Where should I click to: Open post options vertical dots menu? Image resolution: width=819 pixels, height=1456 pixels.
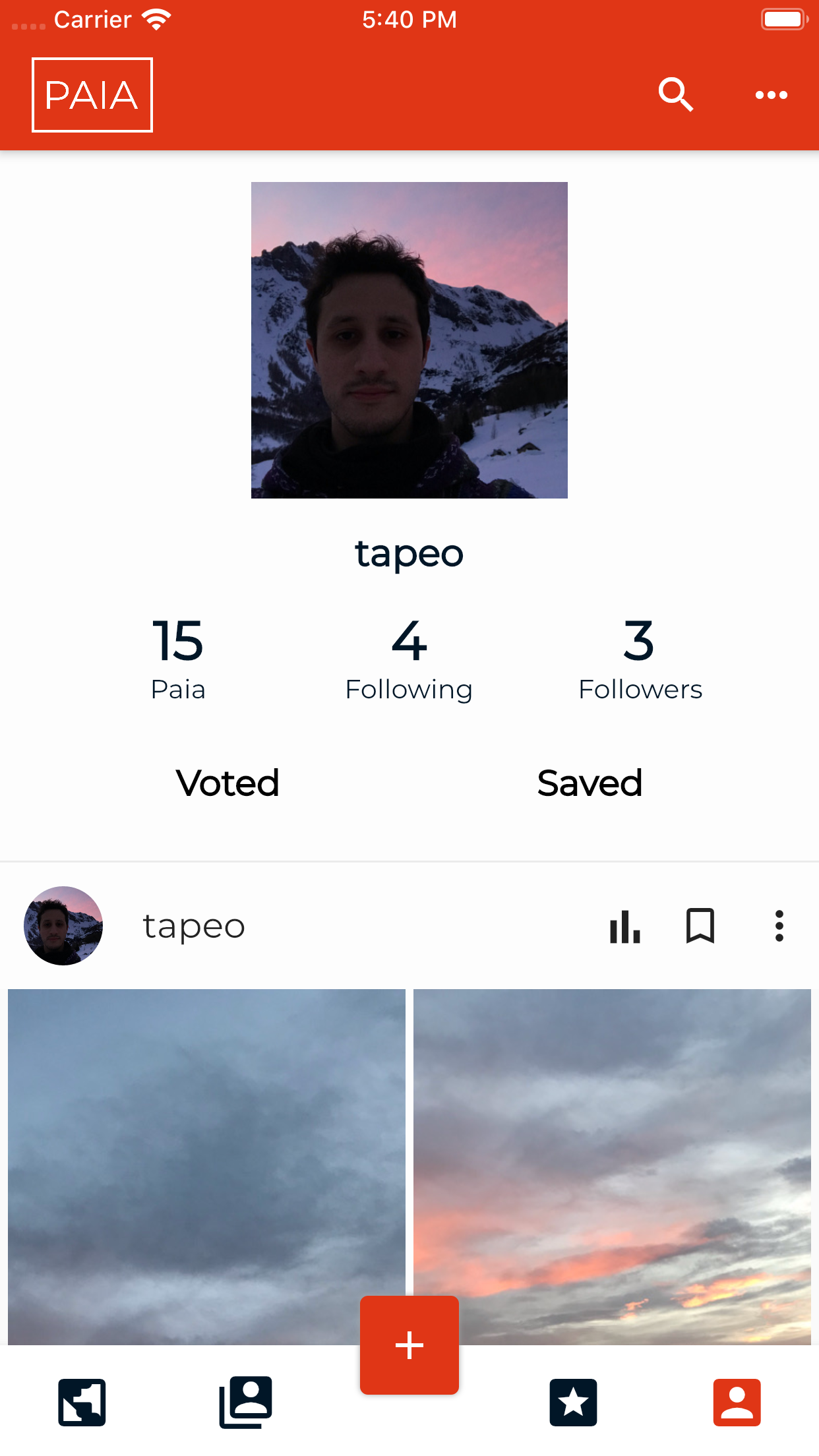779,926
